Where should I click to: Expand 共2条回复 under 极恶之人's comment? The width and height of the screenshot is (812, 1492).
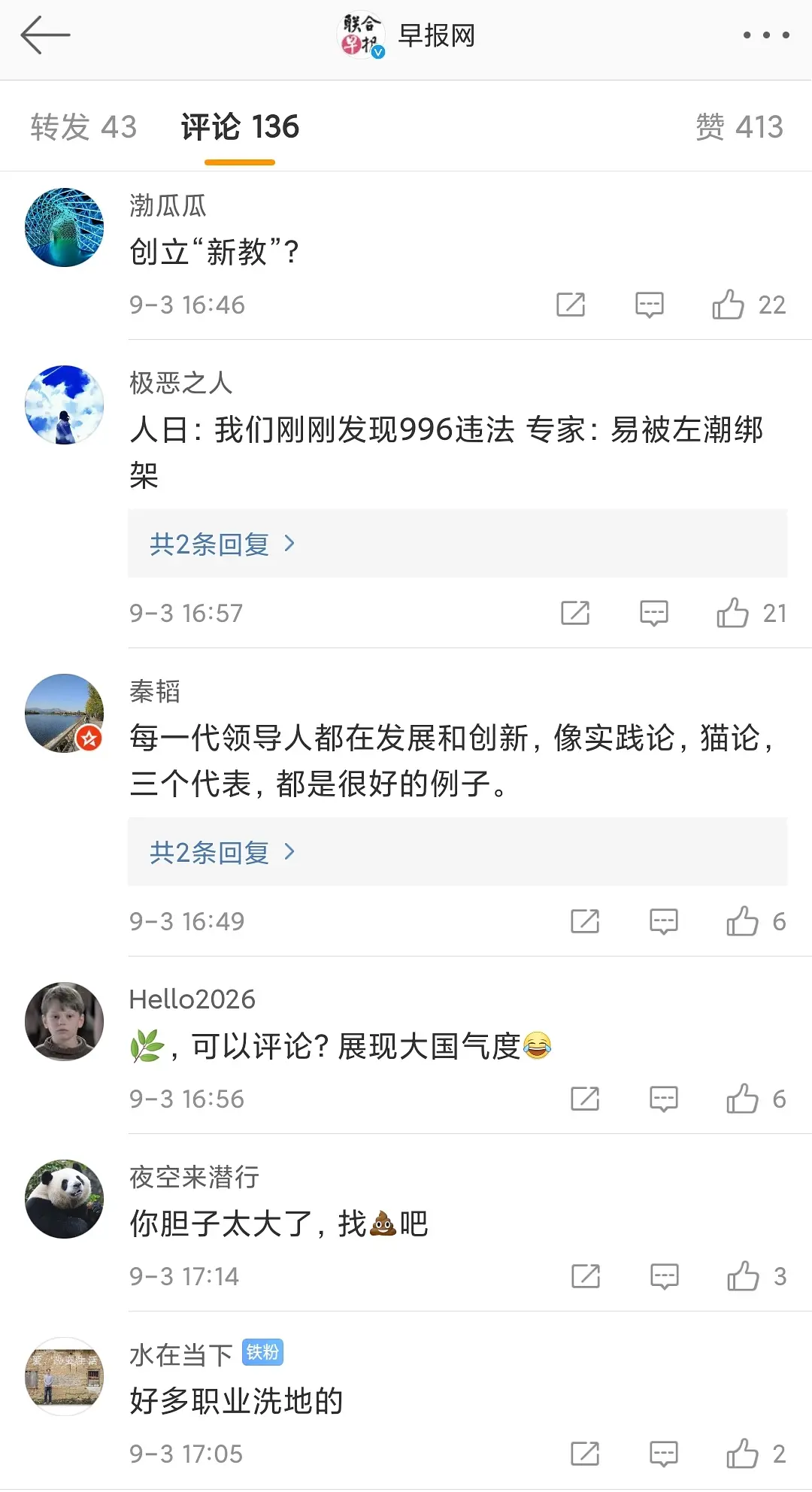coord(223,544)
